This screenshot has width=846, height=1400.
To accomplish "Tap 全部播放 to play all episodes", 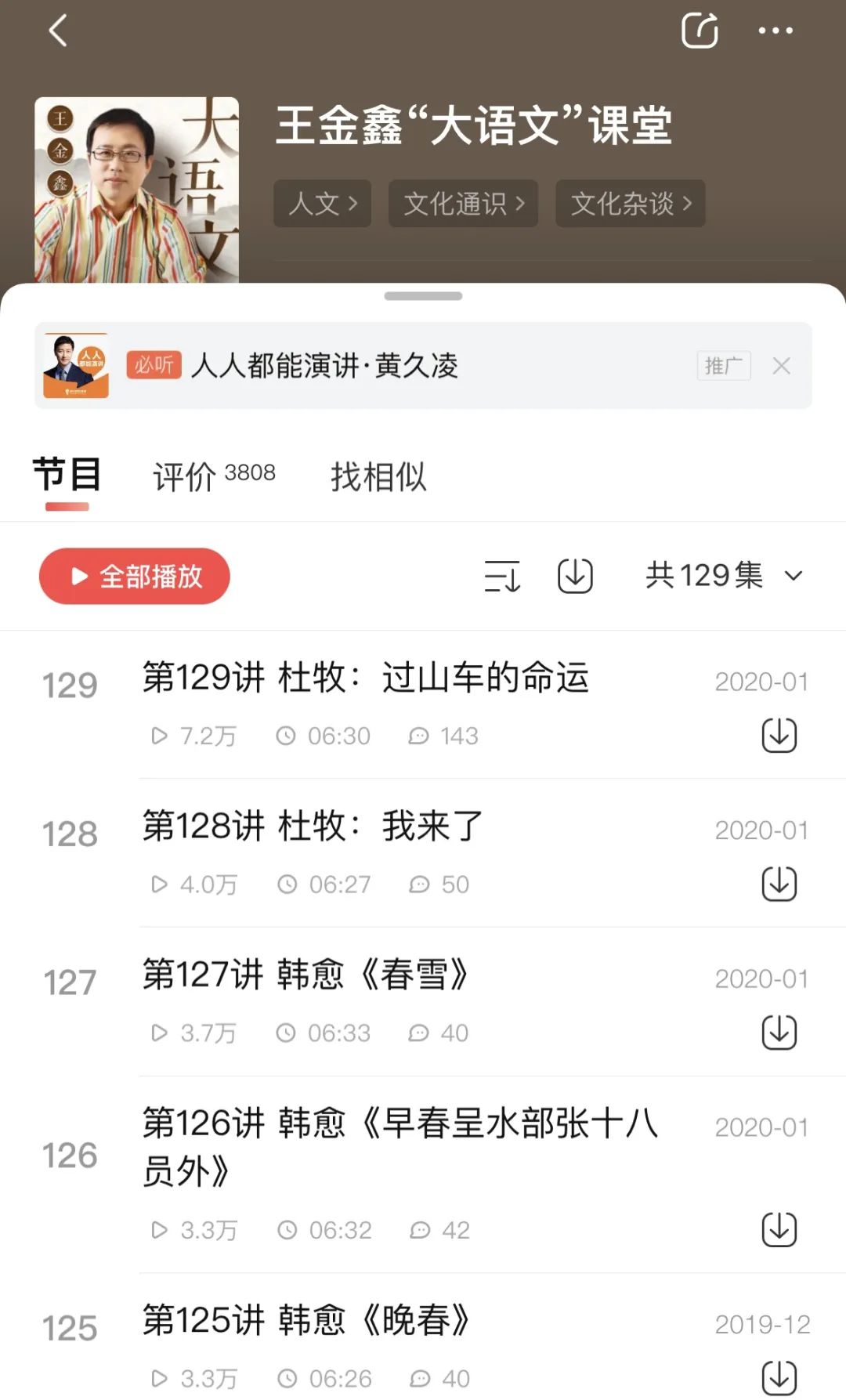I will coord(135,577).
